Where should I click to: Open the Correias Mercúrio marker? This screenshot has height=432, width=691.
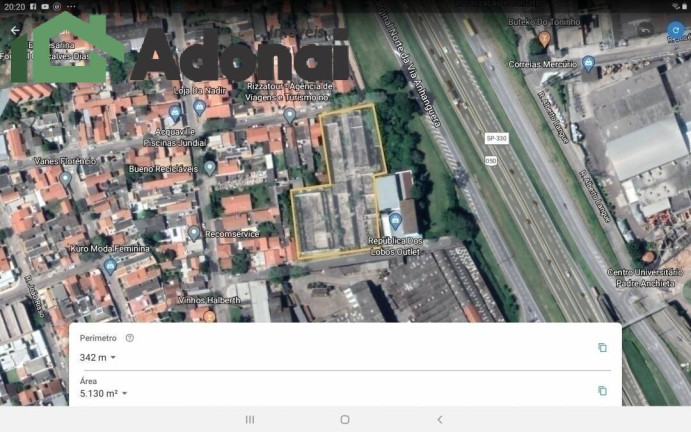[x=589, y=64]
